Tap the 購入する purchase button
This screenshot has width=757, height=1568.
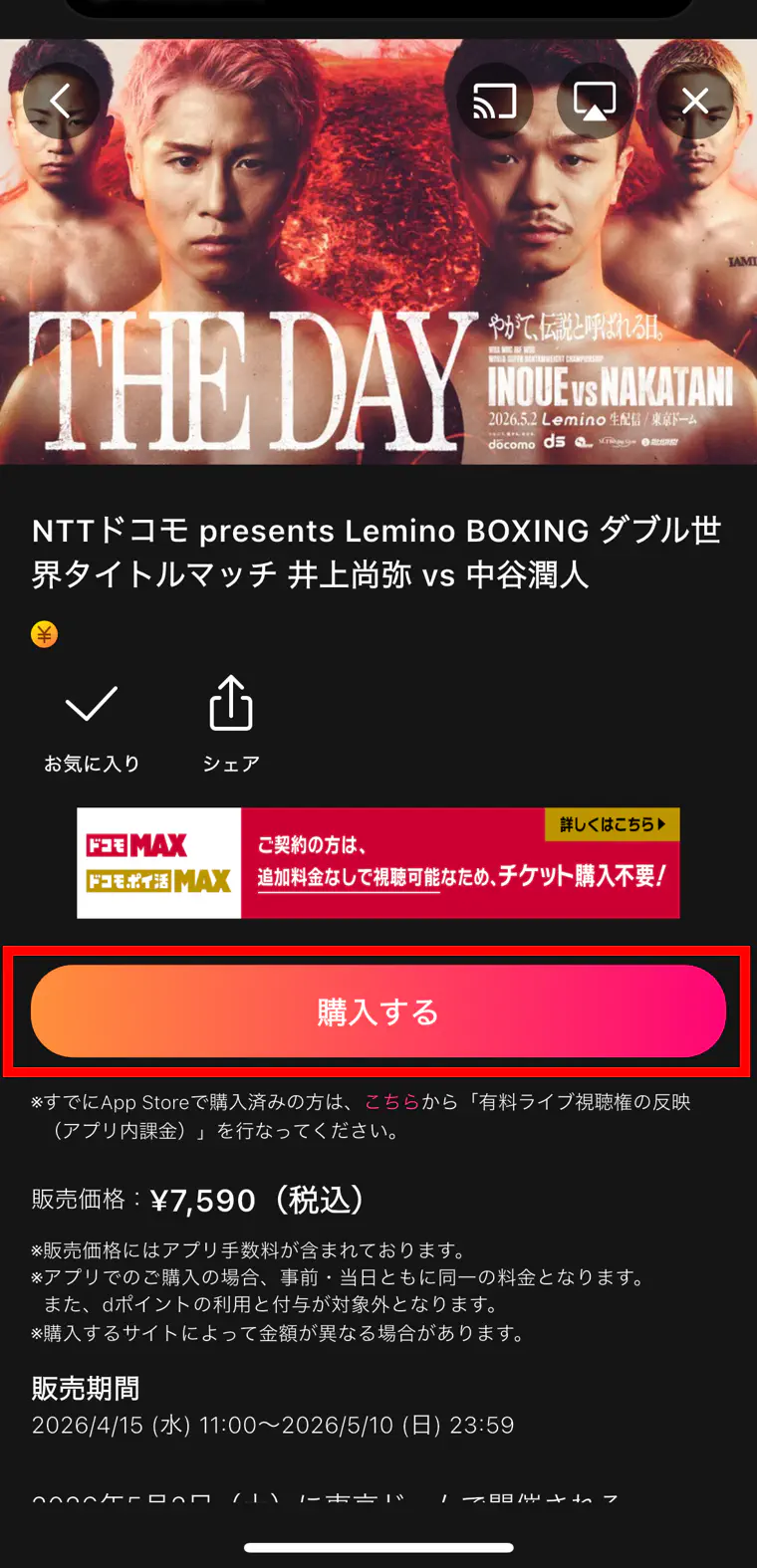click(378, 1011)
